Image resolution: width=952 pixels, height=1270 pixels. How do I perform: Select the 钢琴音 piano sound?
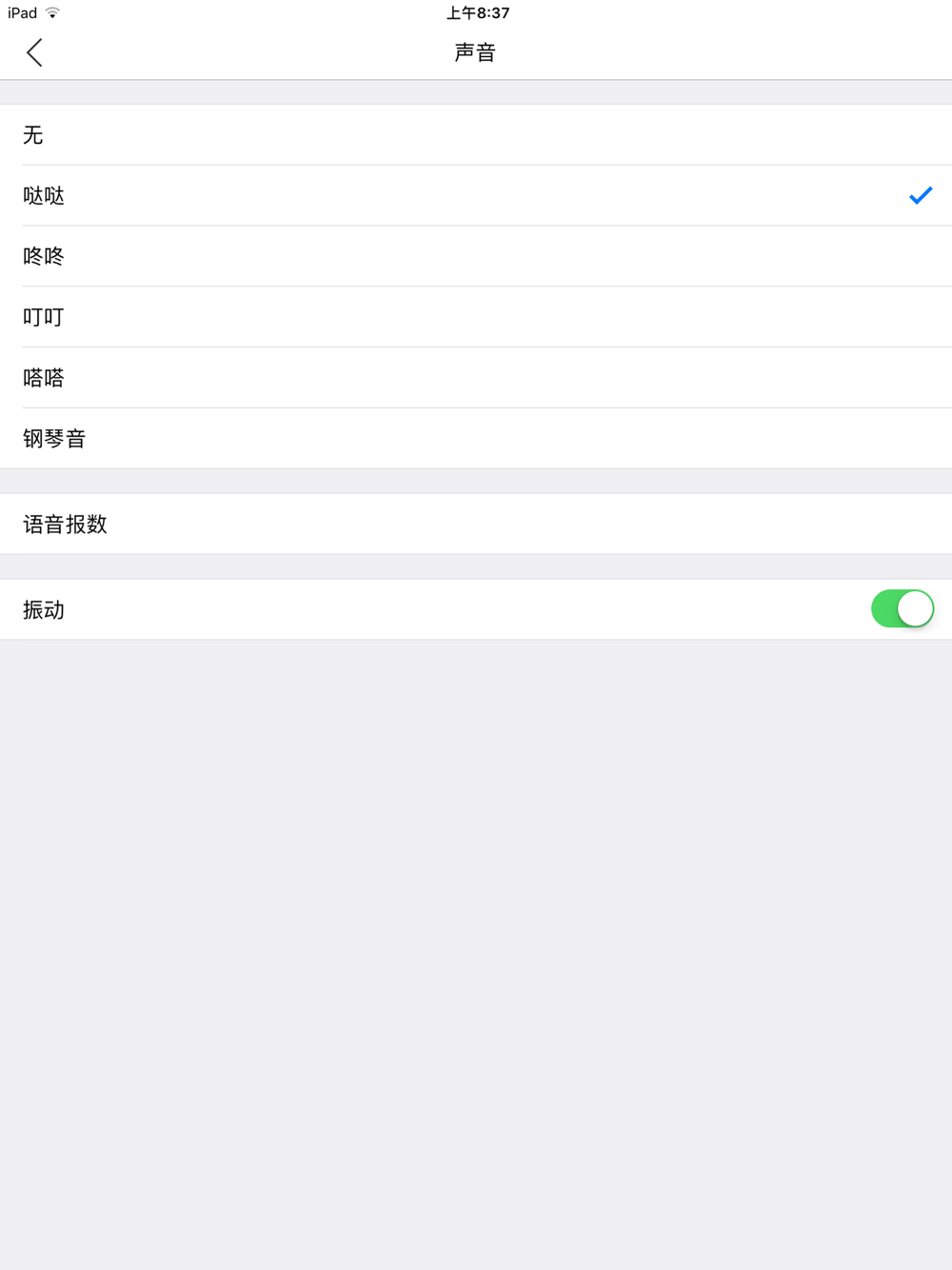click(476, 438)
